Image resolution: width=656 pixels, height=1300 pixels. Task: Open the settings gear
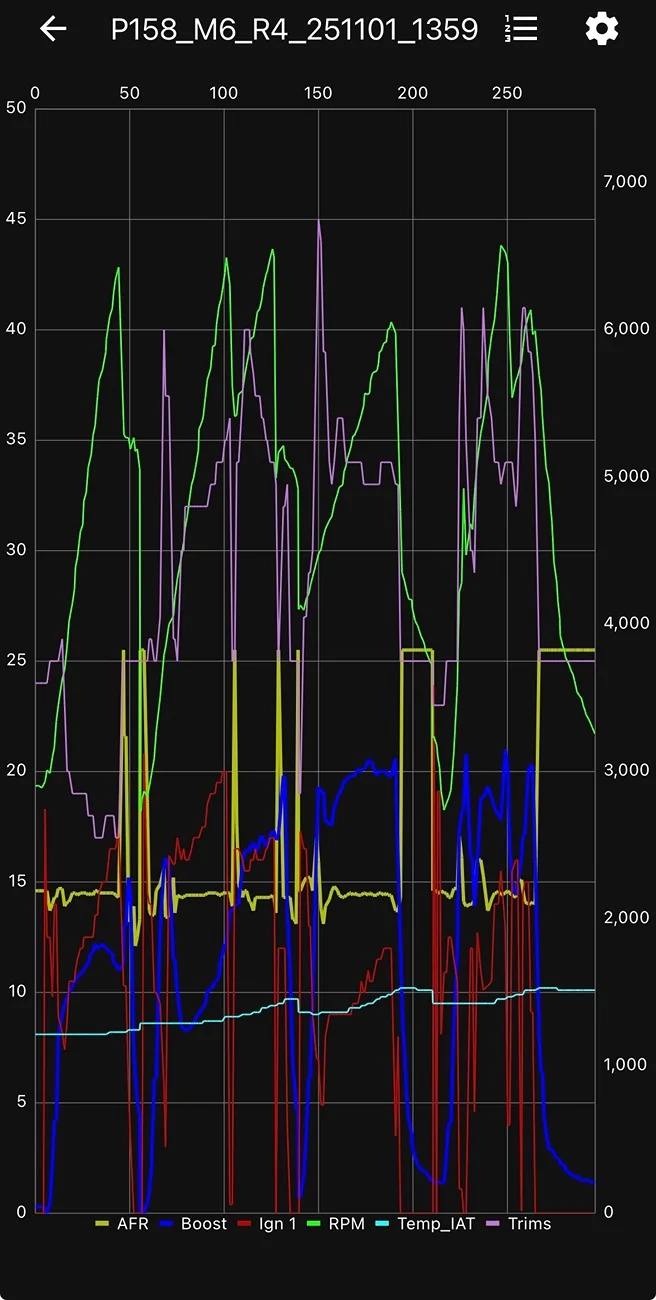(601, 29)
